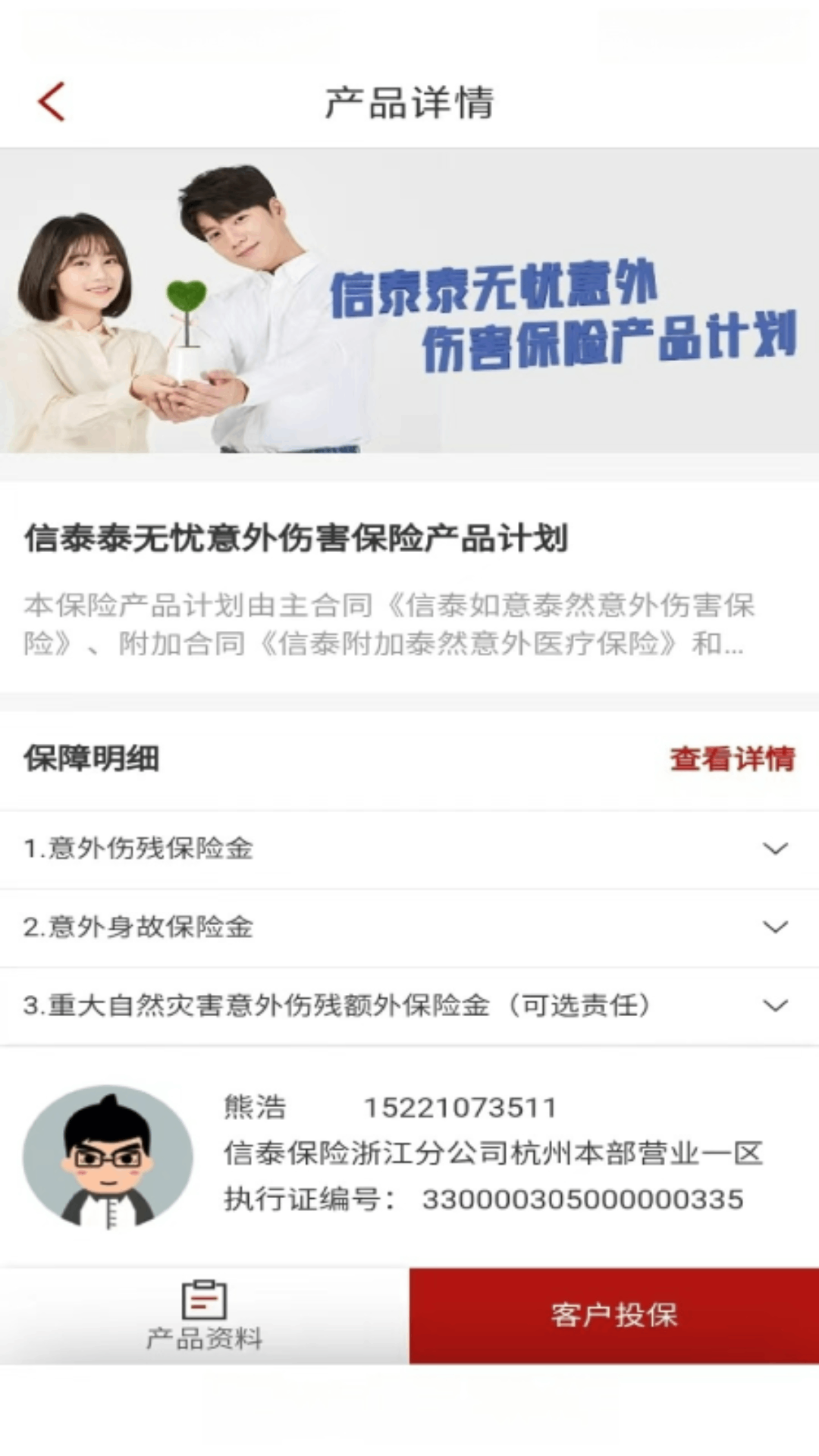Expand the 意外伤残保险金 item
This screenshot has width=819, height=1456.
(774, 849)
